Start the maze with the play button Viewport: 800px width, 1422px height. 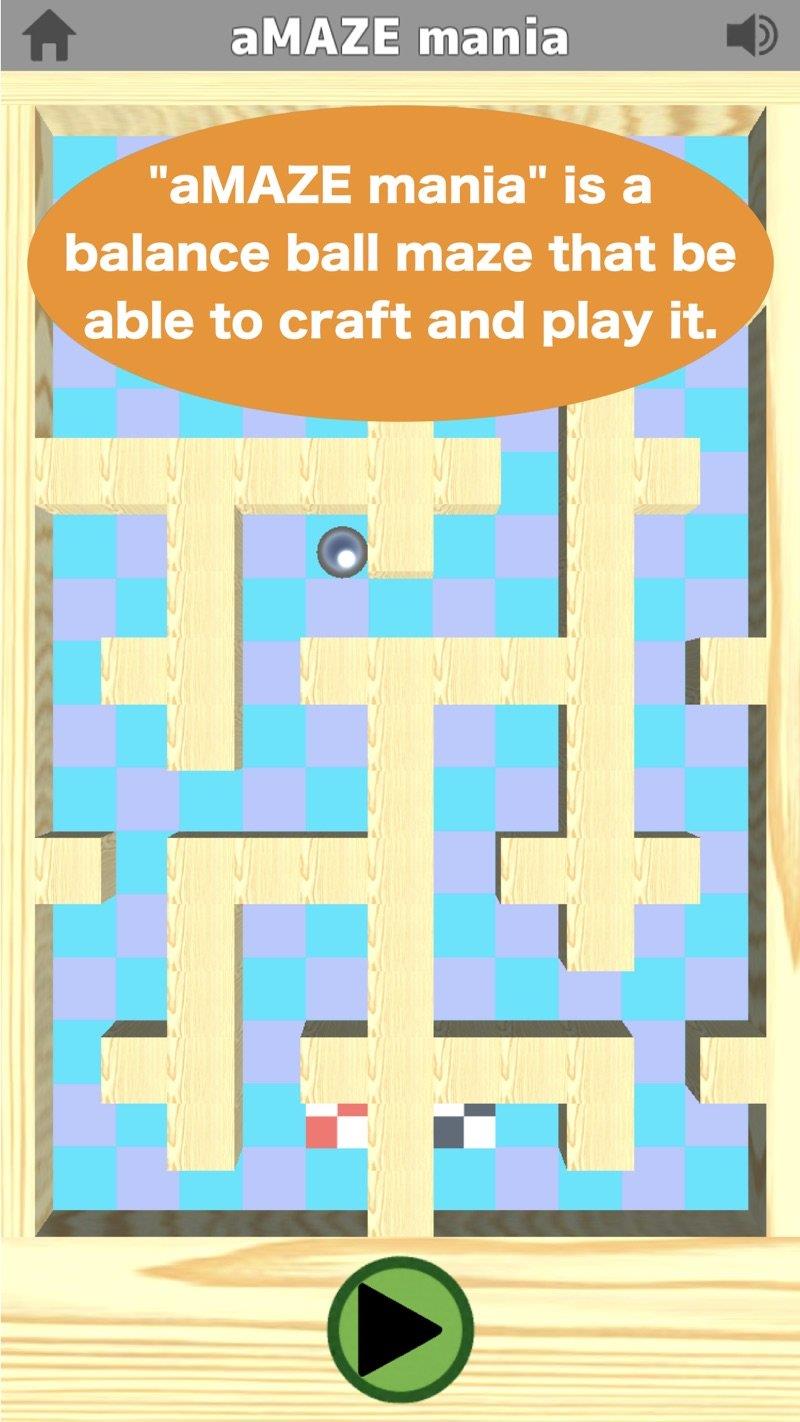(400, 1329)
